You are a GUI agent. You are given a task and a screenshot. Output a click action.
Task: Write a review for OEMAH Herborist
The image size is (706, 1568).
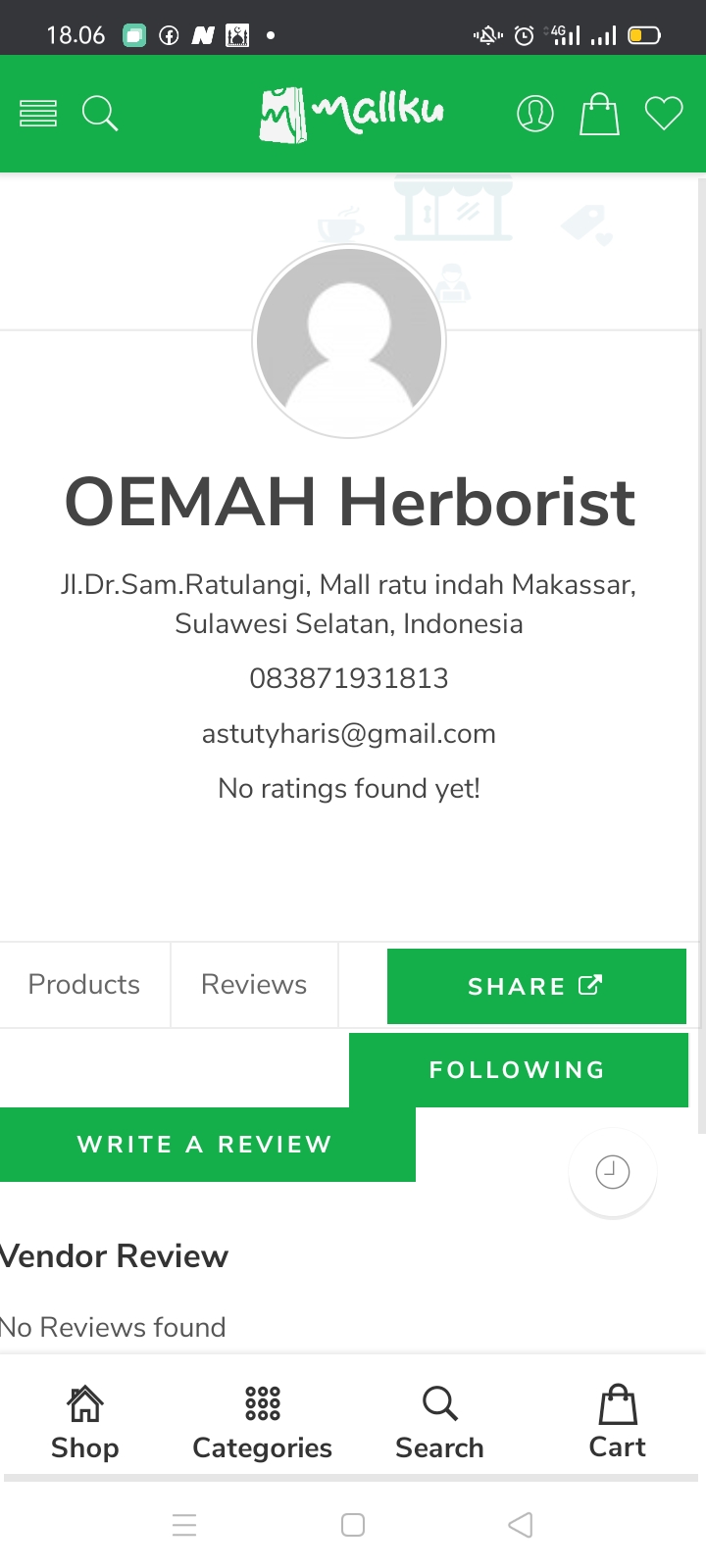206,1144
